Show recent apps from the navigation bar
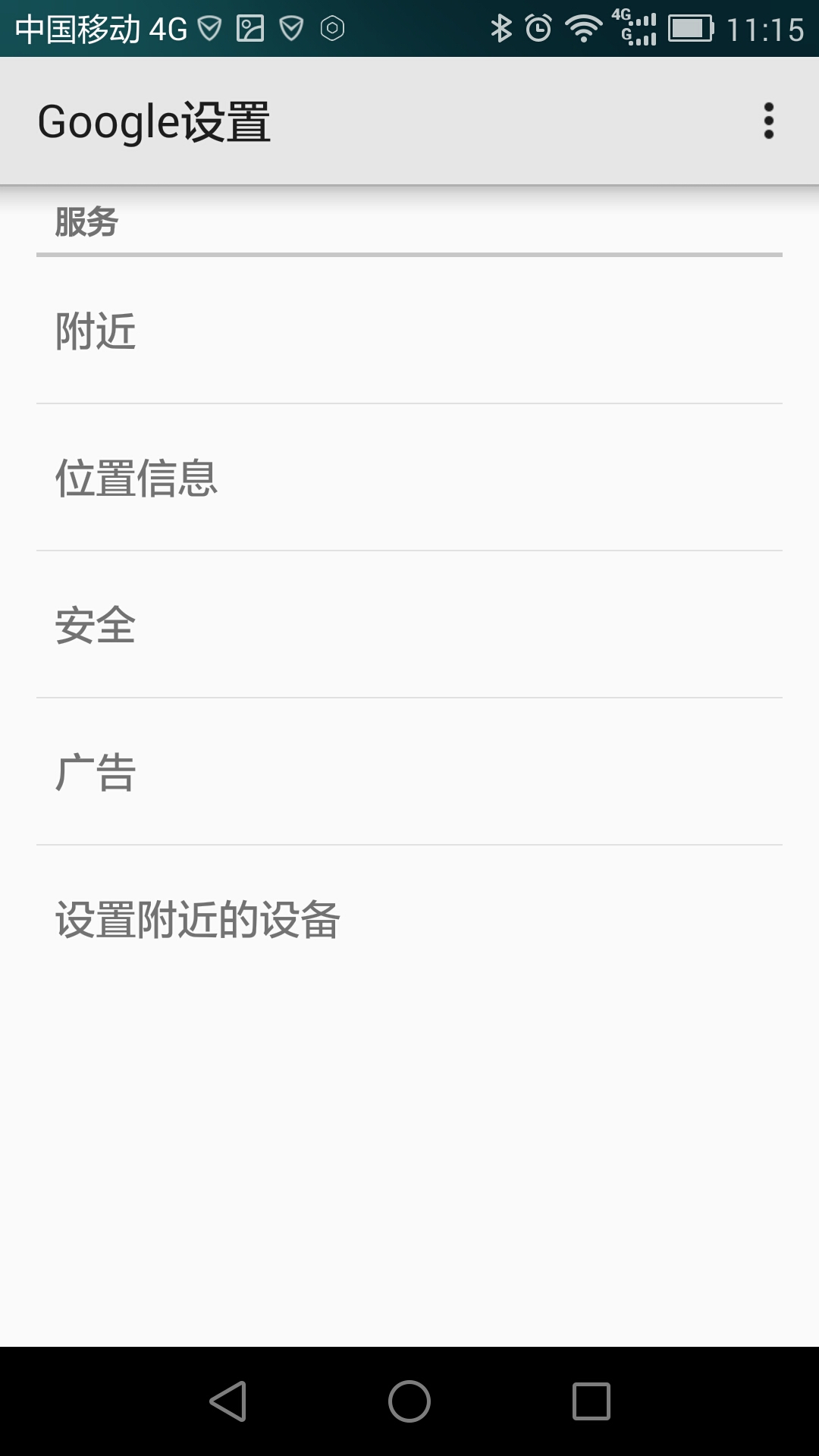This screenshot has height=1456, width=819. [591, 1401]
